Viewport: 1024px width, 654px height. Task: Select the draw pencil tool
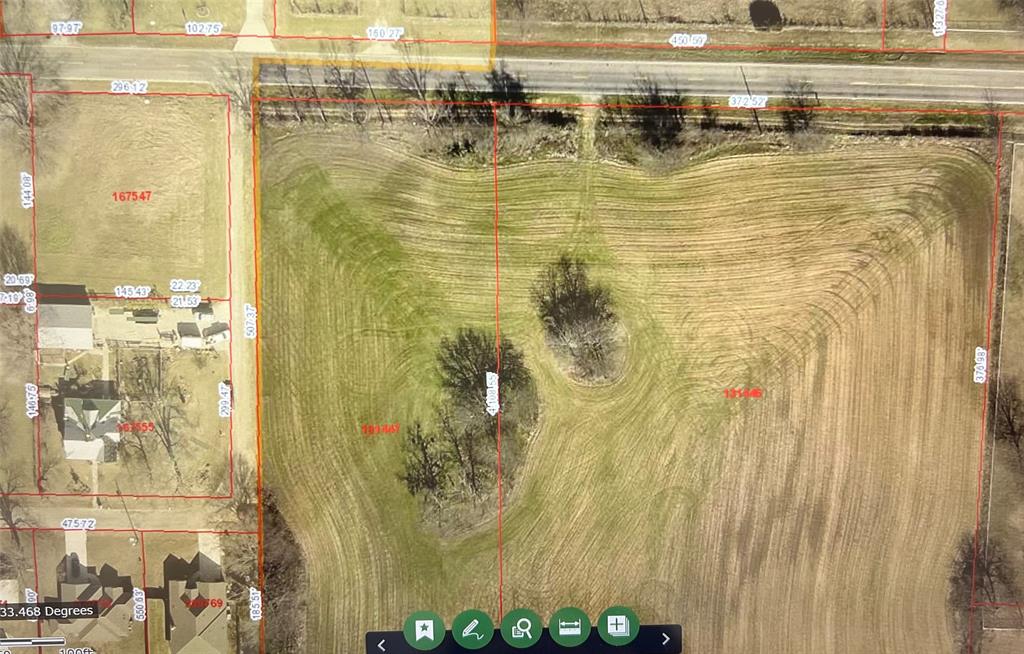(473, 628)
